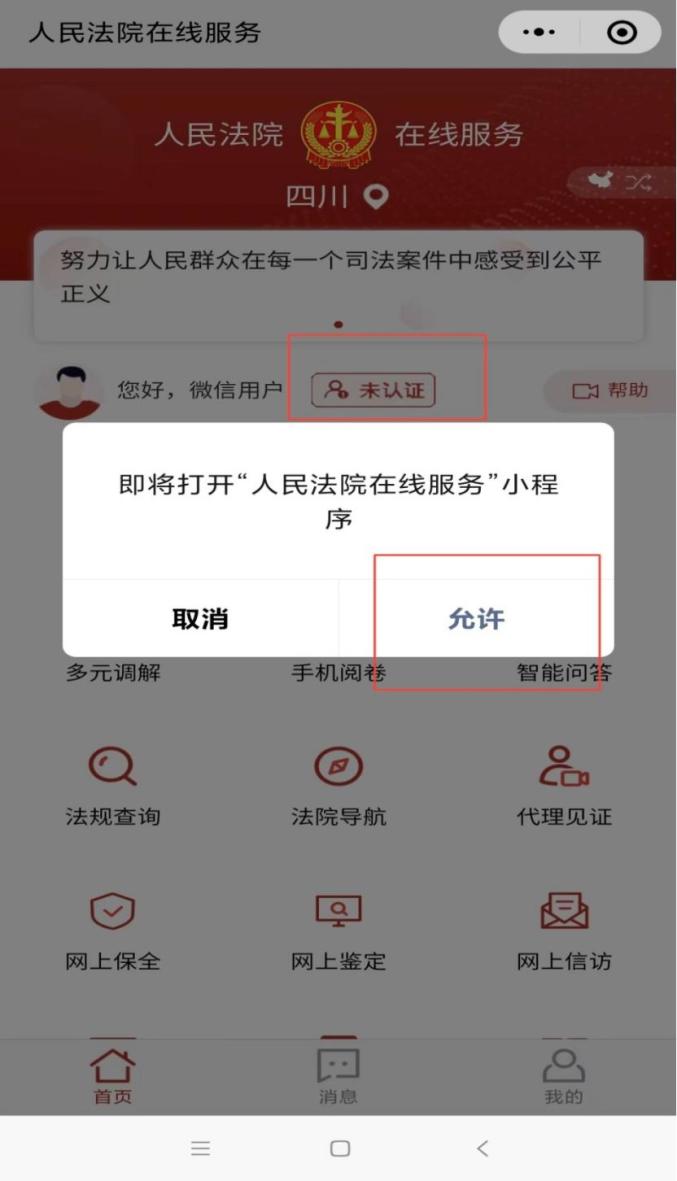Change the 四川 location

(x=337, y=197)
